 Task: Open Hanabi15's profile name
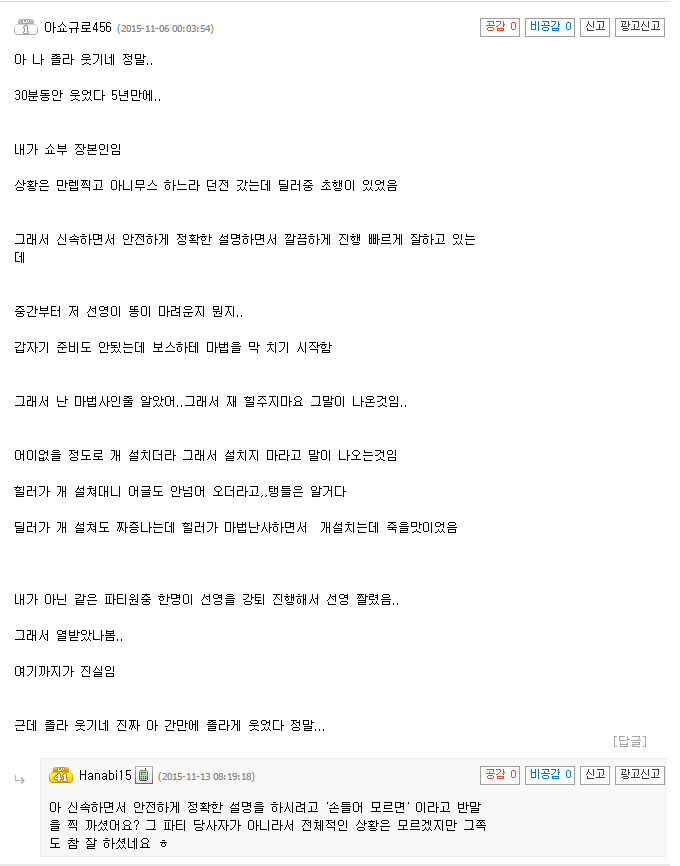tap(105, 775)
